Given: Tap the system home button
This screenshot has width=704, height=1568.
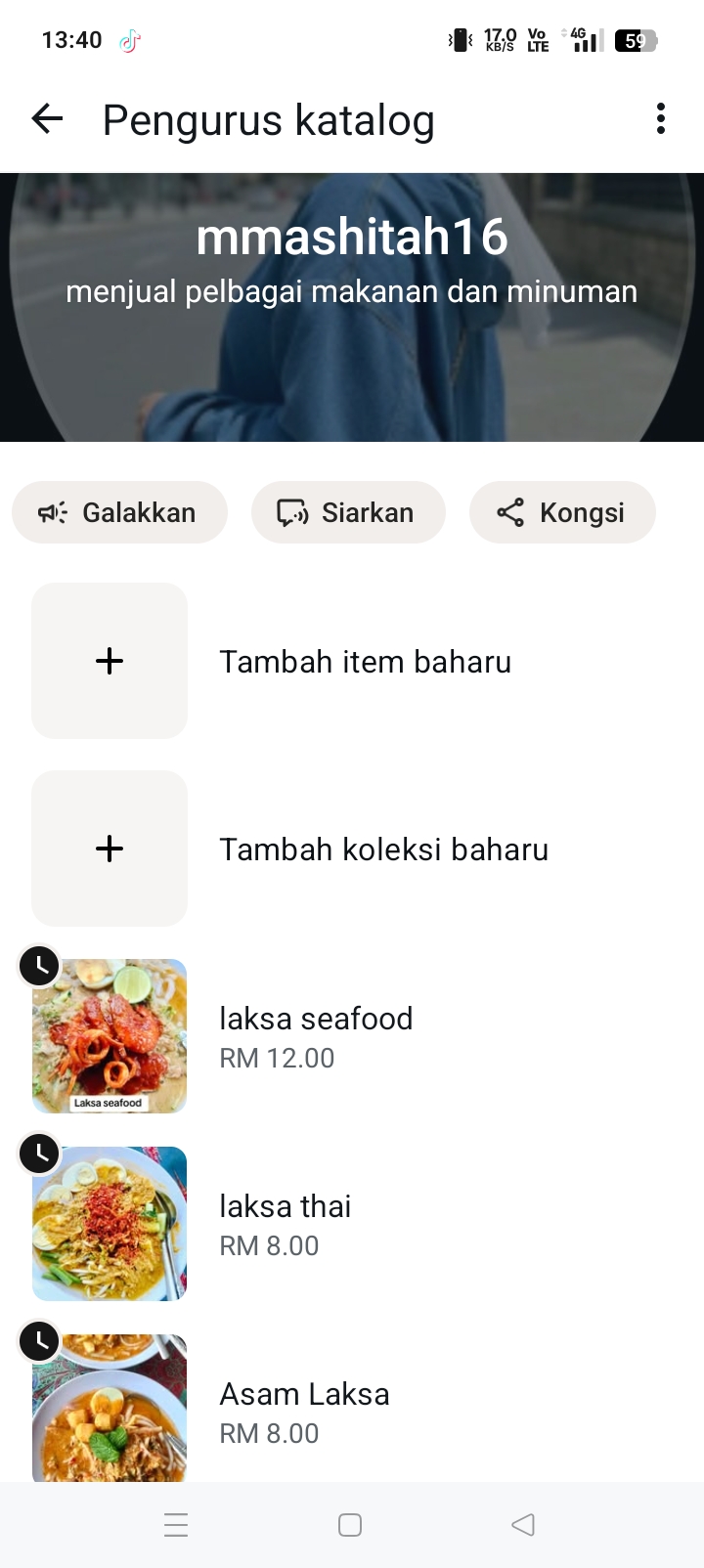Looking at the screenshot, I should [x=350, y=1525].
